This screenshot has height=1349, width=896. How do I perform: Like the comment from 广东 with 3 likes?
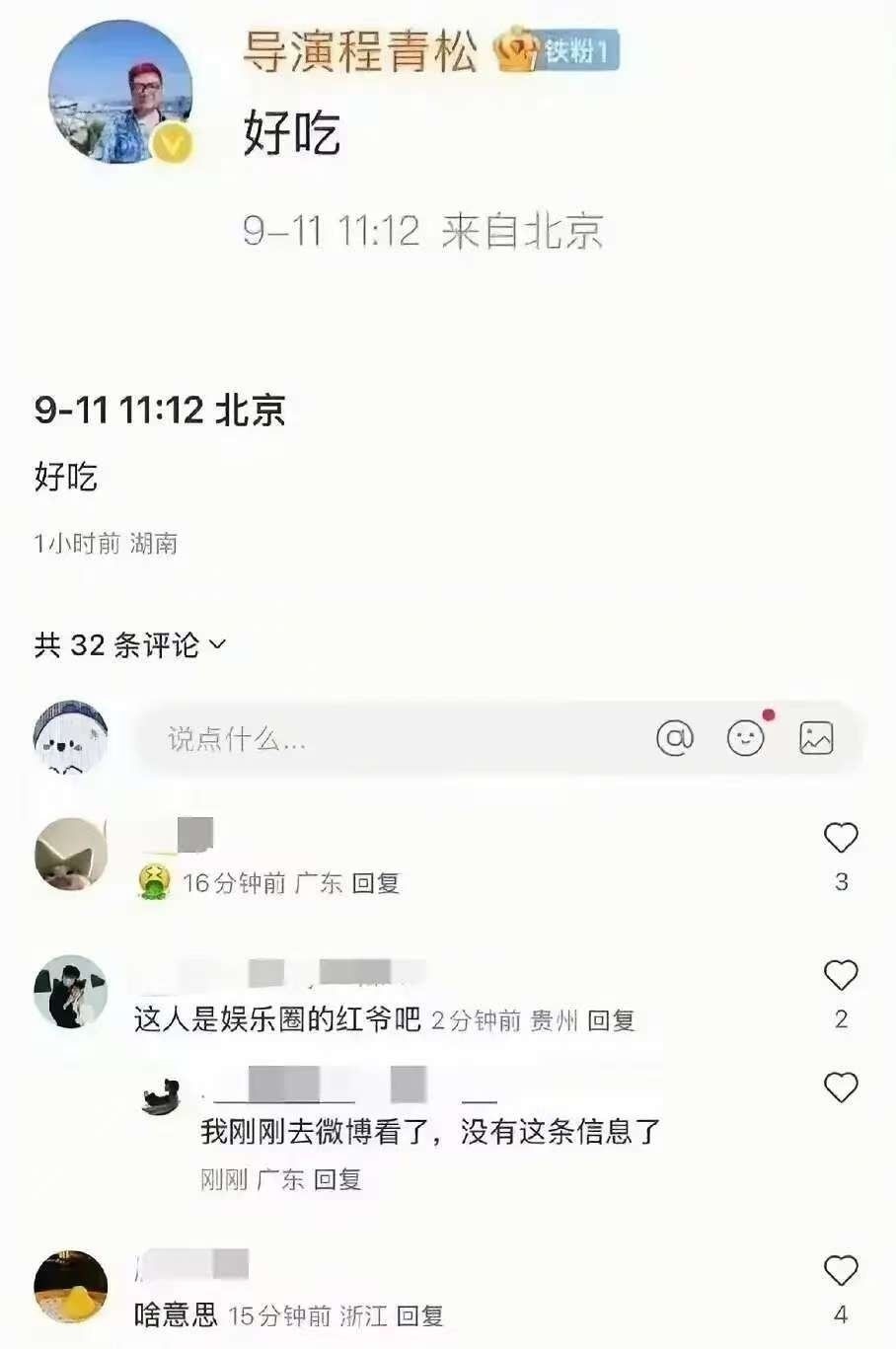[841, 838]
